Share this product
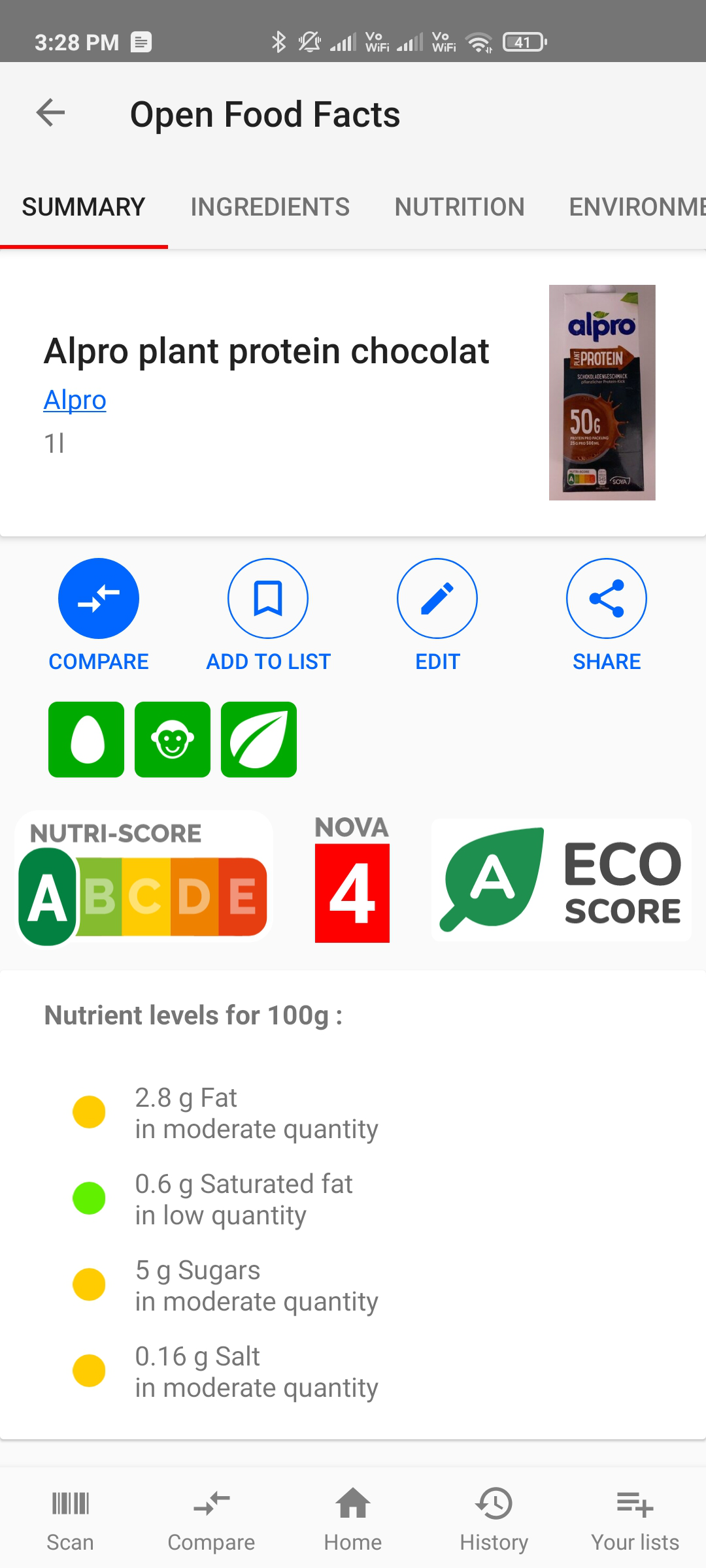The image size is (706, 1568). coord(606,598)
